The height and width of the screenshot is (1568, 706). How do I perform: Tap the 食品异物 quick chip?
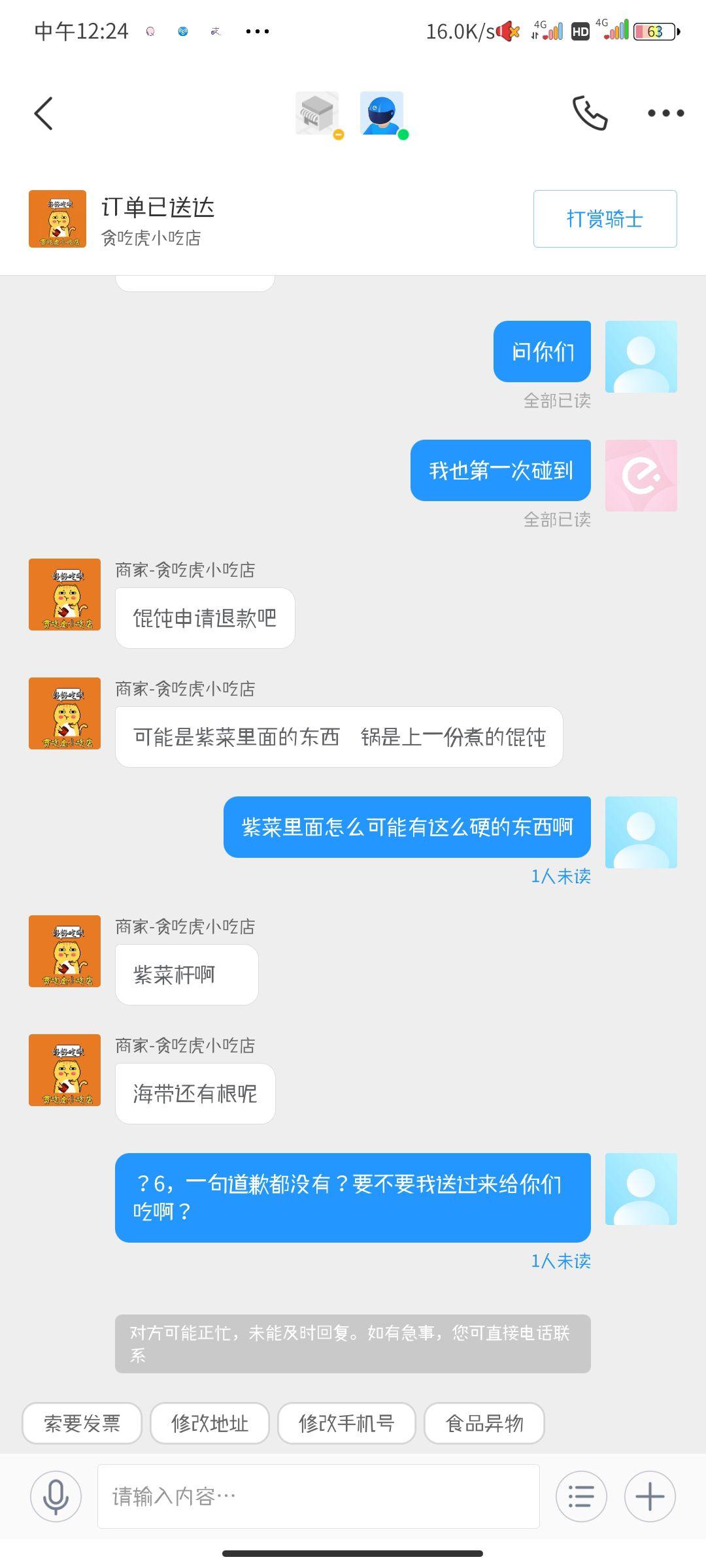[x=484, y=1423]
